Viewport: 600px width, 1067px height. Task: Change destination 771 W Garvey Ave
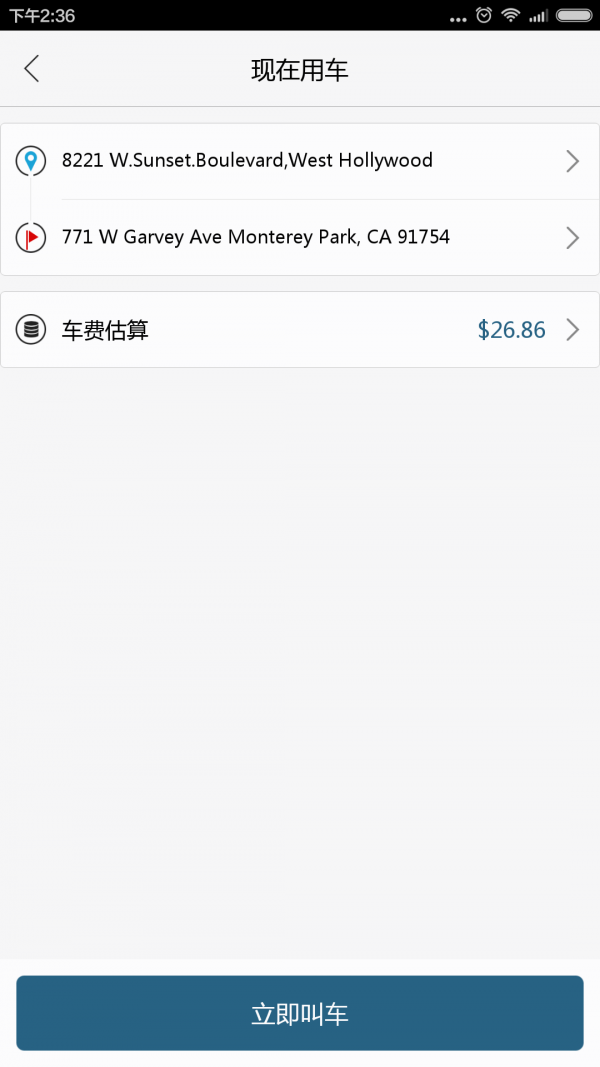[x=300, y=237]
